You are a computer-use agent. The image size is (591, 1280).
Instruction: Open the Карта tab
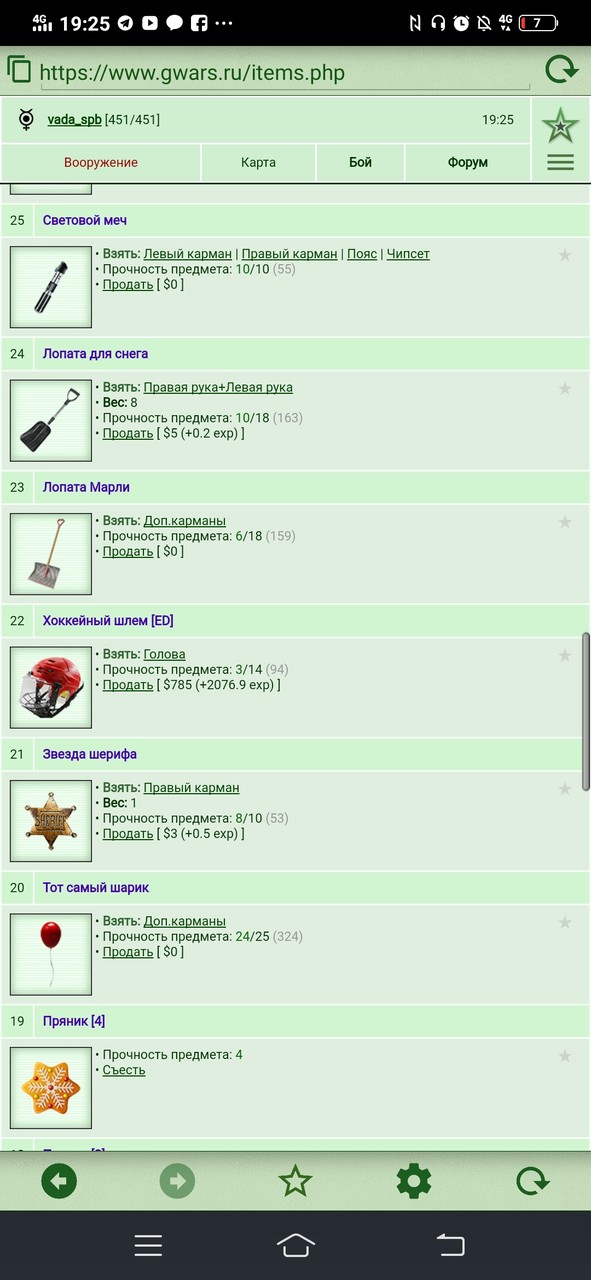[x=258, y=162]
